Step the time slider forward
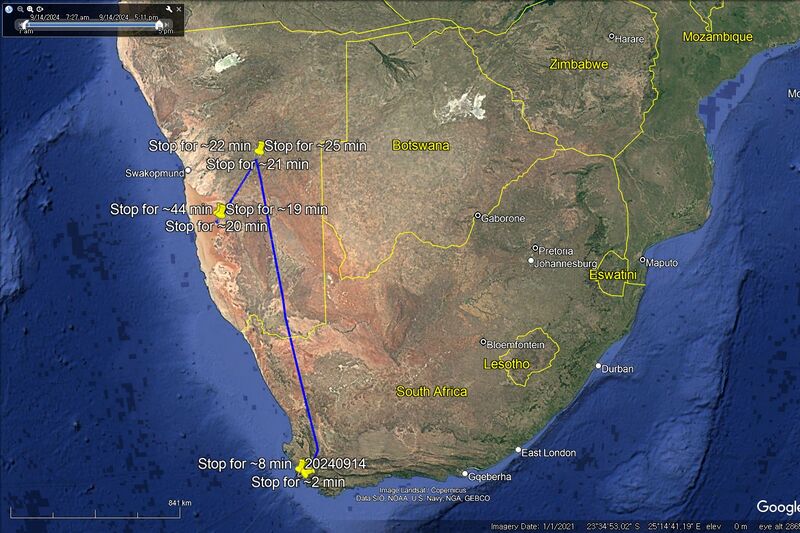 (167, 24)
